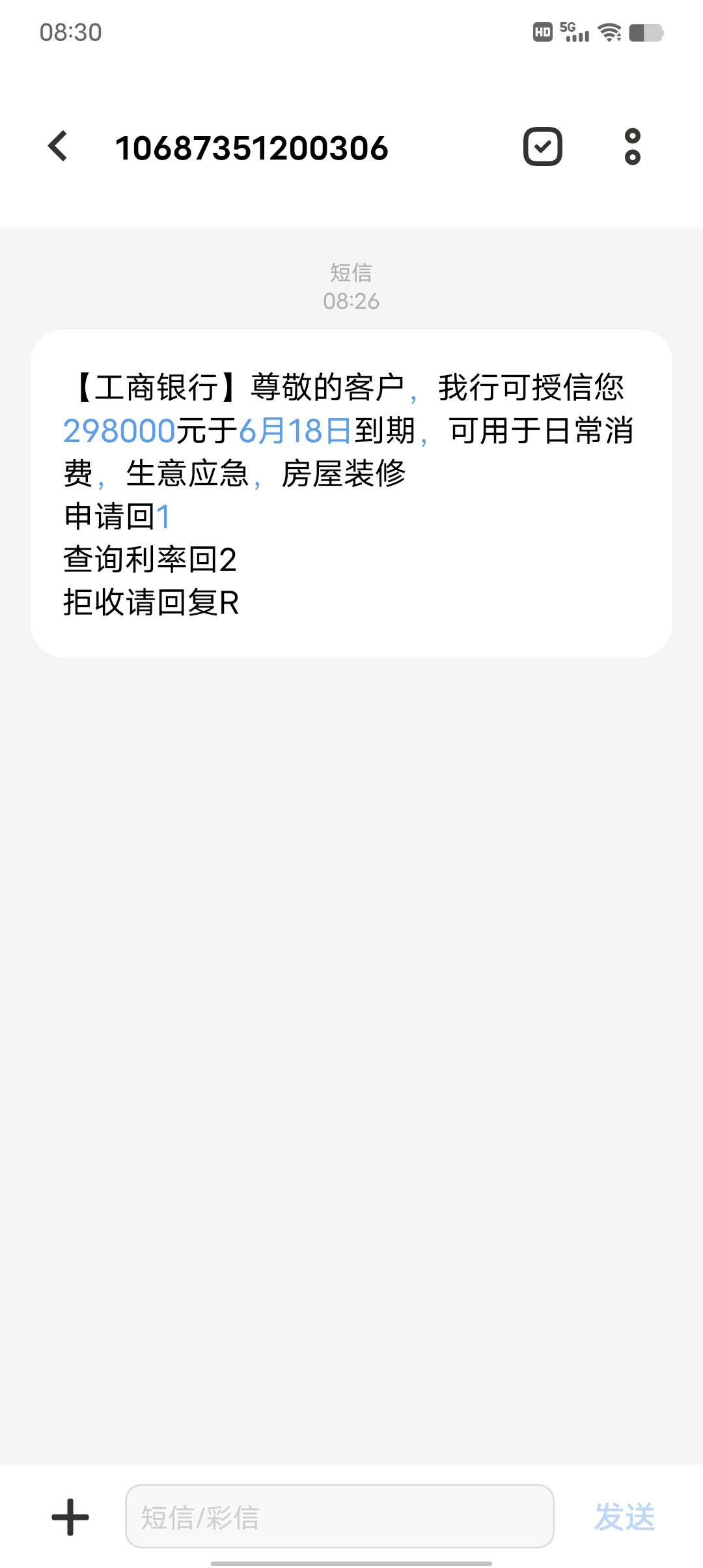Tap the select-messages checkmark icon

click(542, 147)
